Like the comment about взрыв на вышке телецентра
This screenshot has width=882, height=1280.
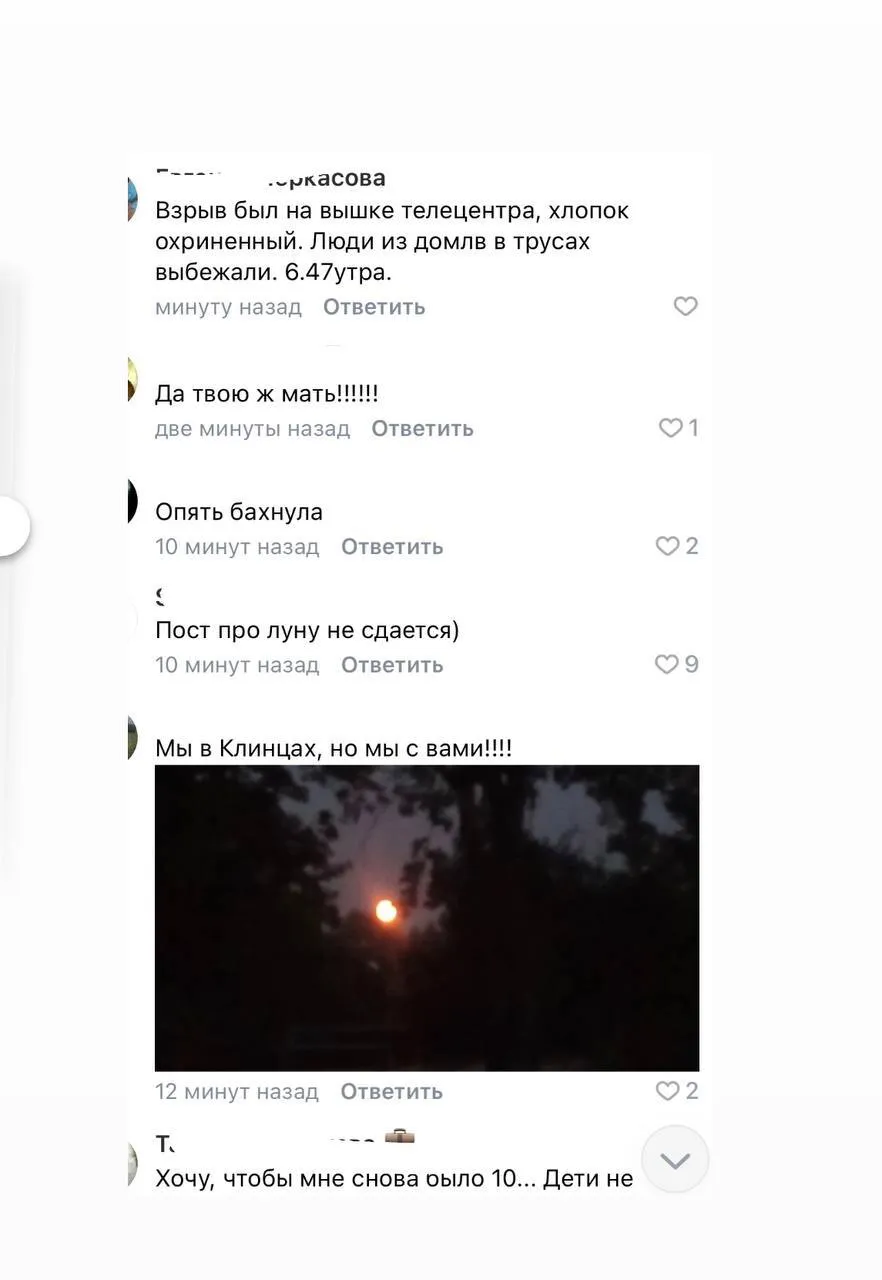(685, 307)
